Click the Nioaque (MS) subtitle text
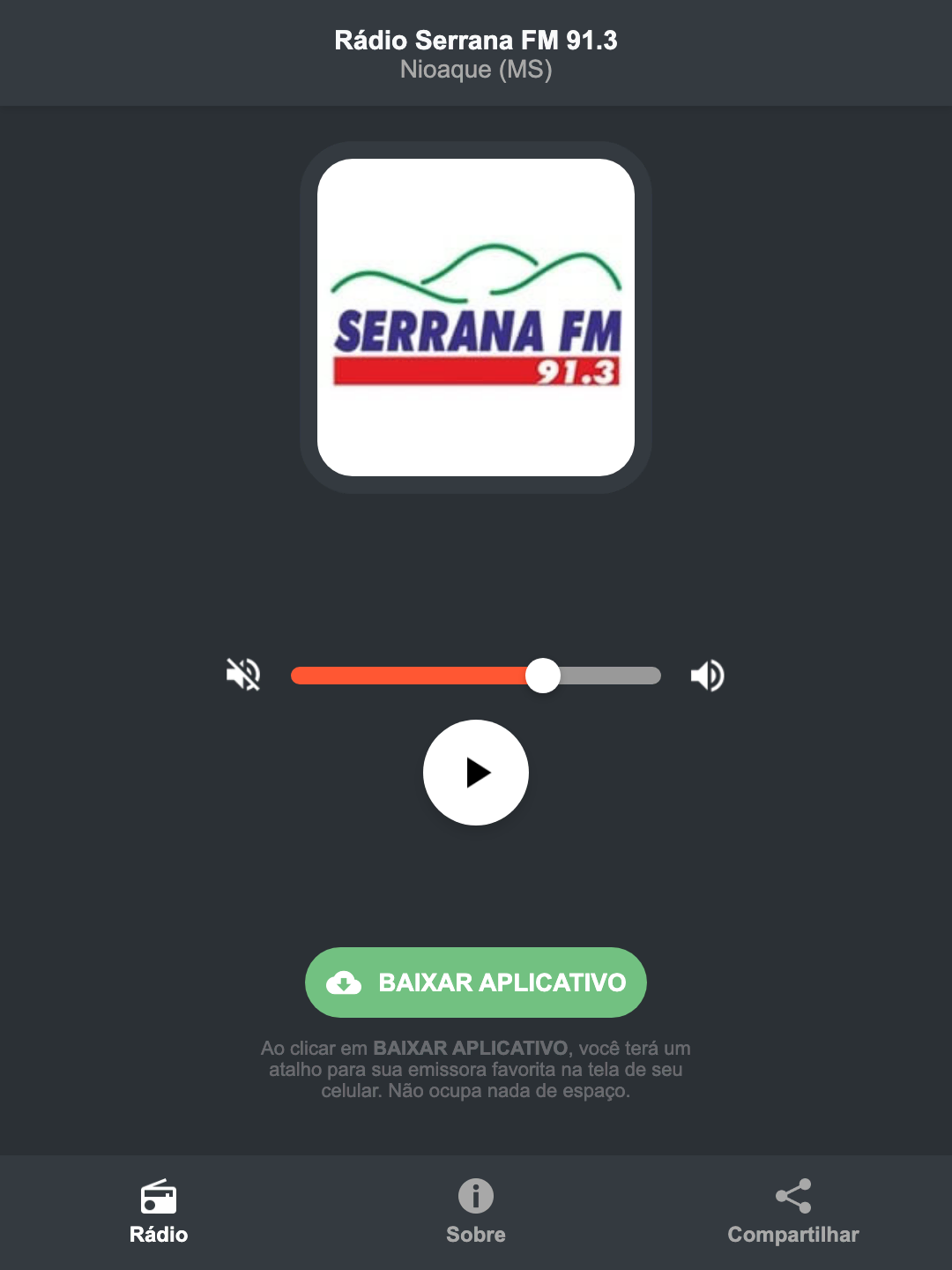The height and width of the screenshot is (1270, 952). pyautogui.click(x=475, y=71)
